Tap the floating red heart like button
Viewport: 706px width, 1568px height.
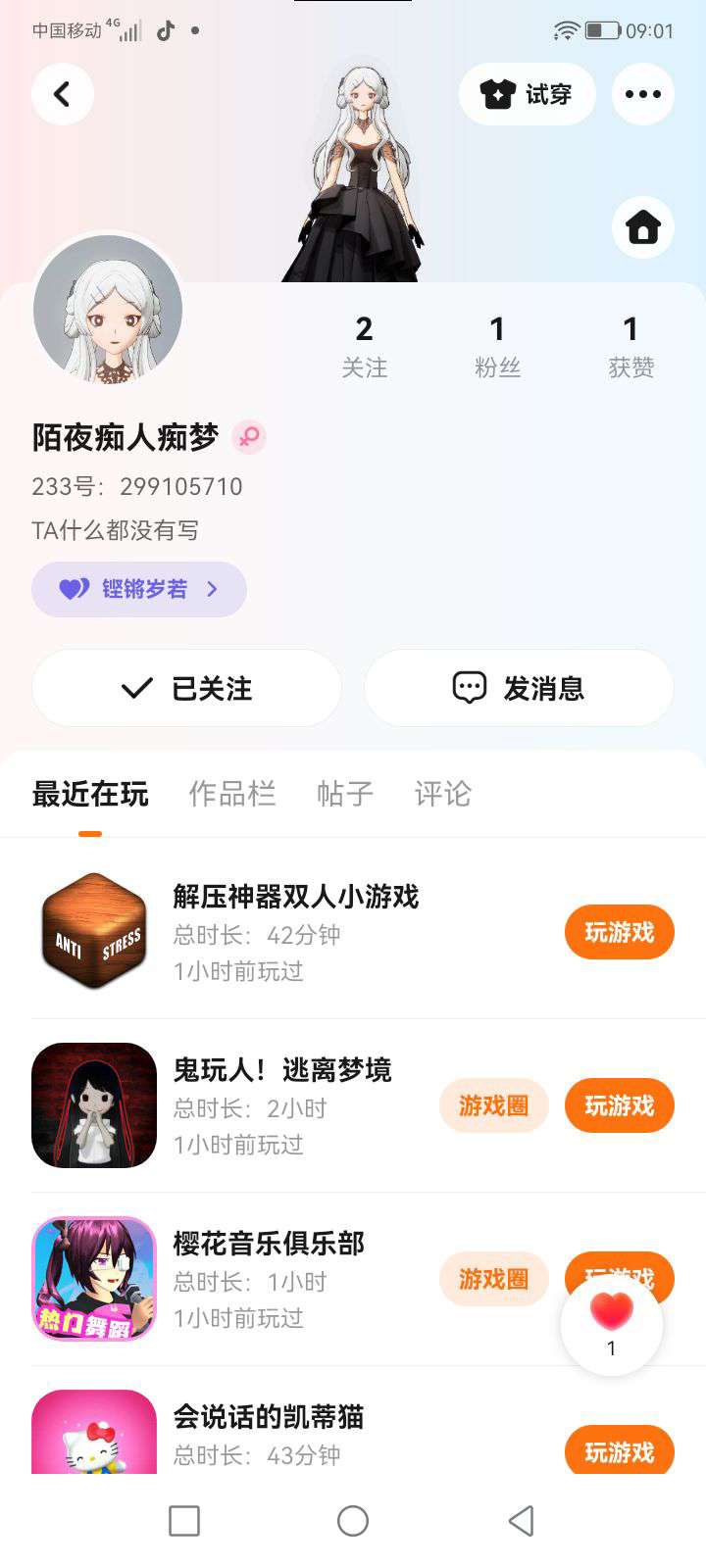click(x=611, y=1323)
